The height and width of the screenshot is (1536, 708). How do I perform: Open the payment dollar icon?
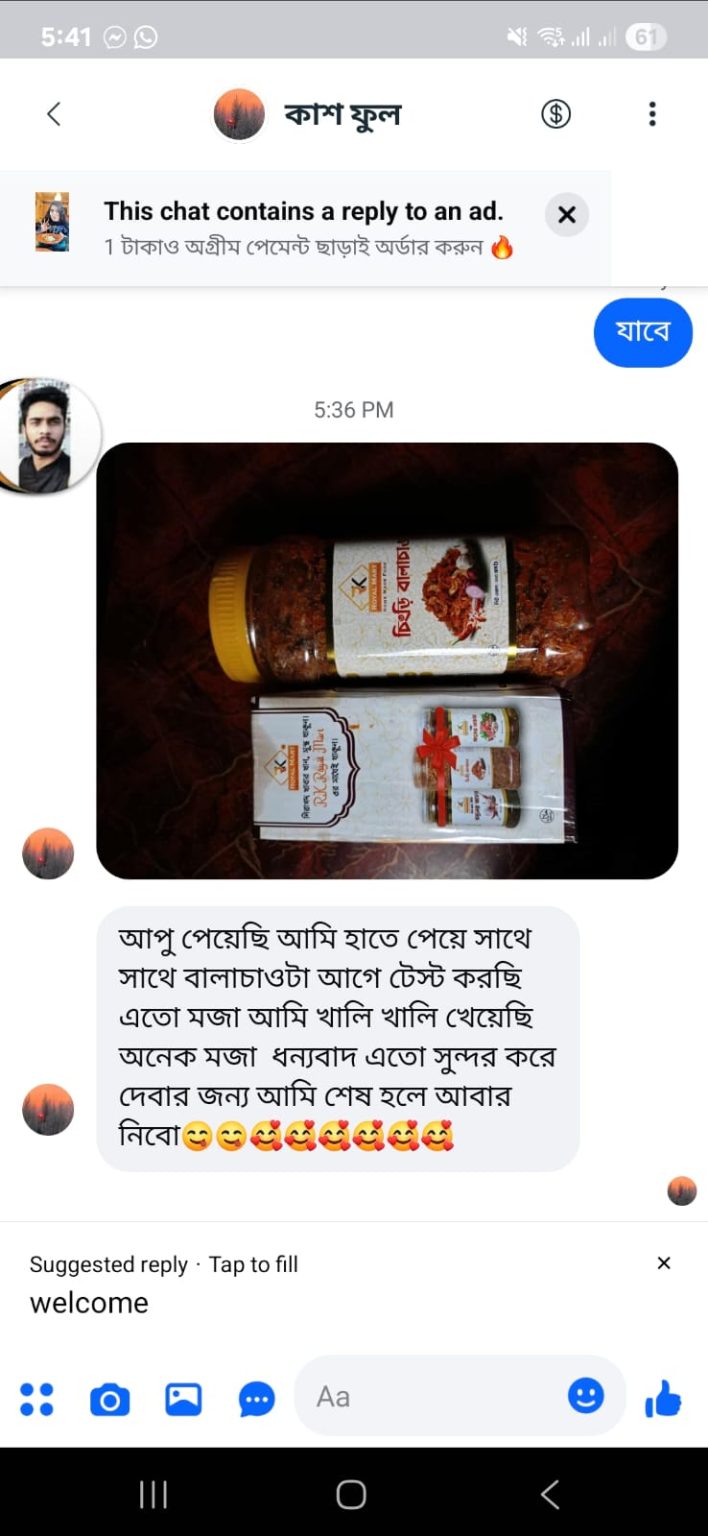click(556, 114)
